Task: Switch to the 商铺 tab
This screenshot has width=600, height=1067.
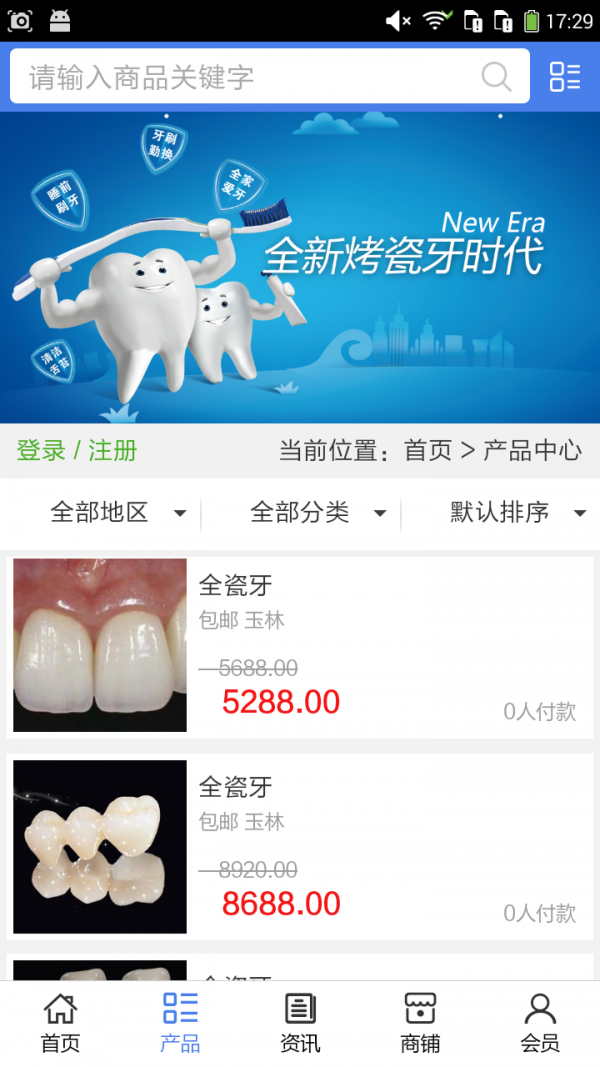Action: pyautogui.click(x=420, y=1023)
